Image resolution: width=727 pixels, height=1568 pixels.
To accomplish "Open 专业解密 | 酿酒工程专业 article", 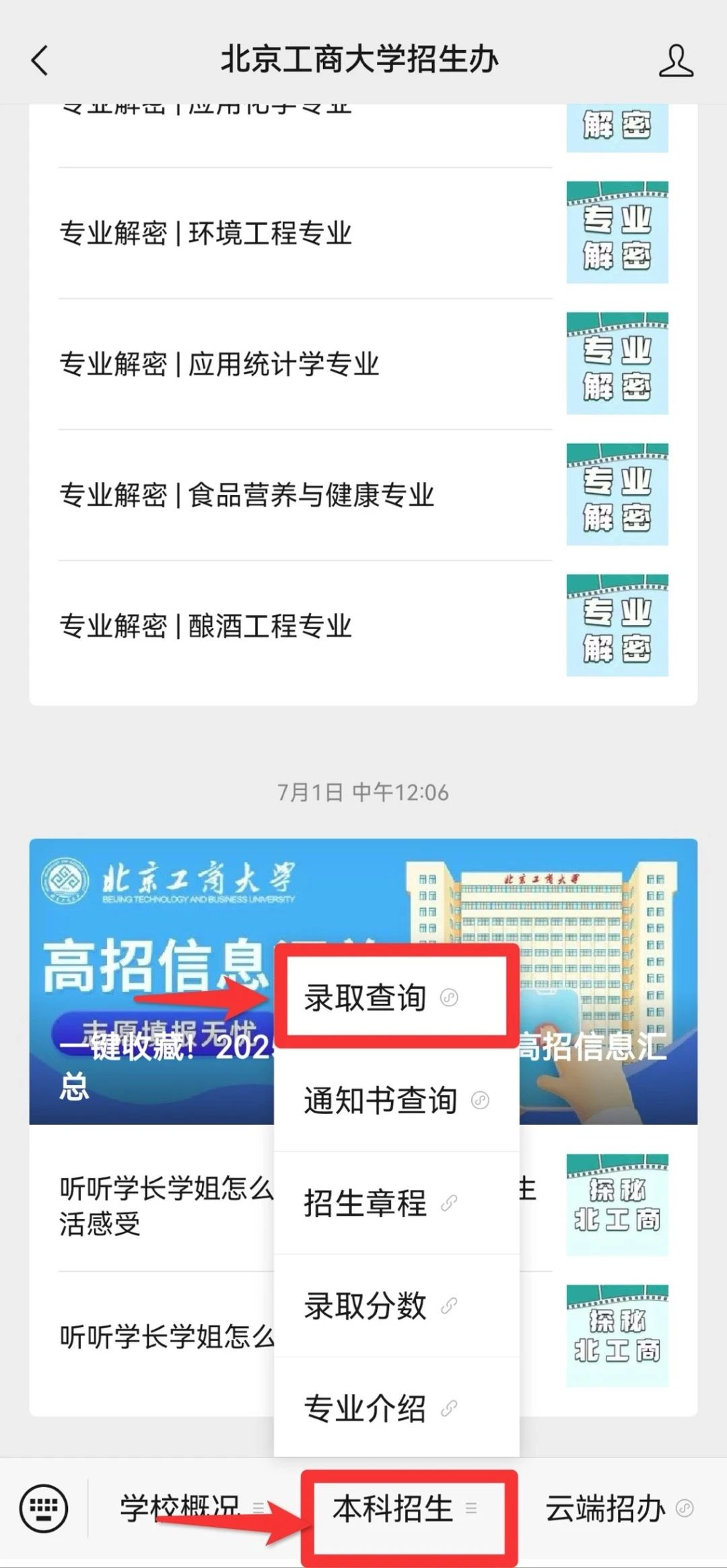I will [363, 626].
